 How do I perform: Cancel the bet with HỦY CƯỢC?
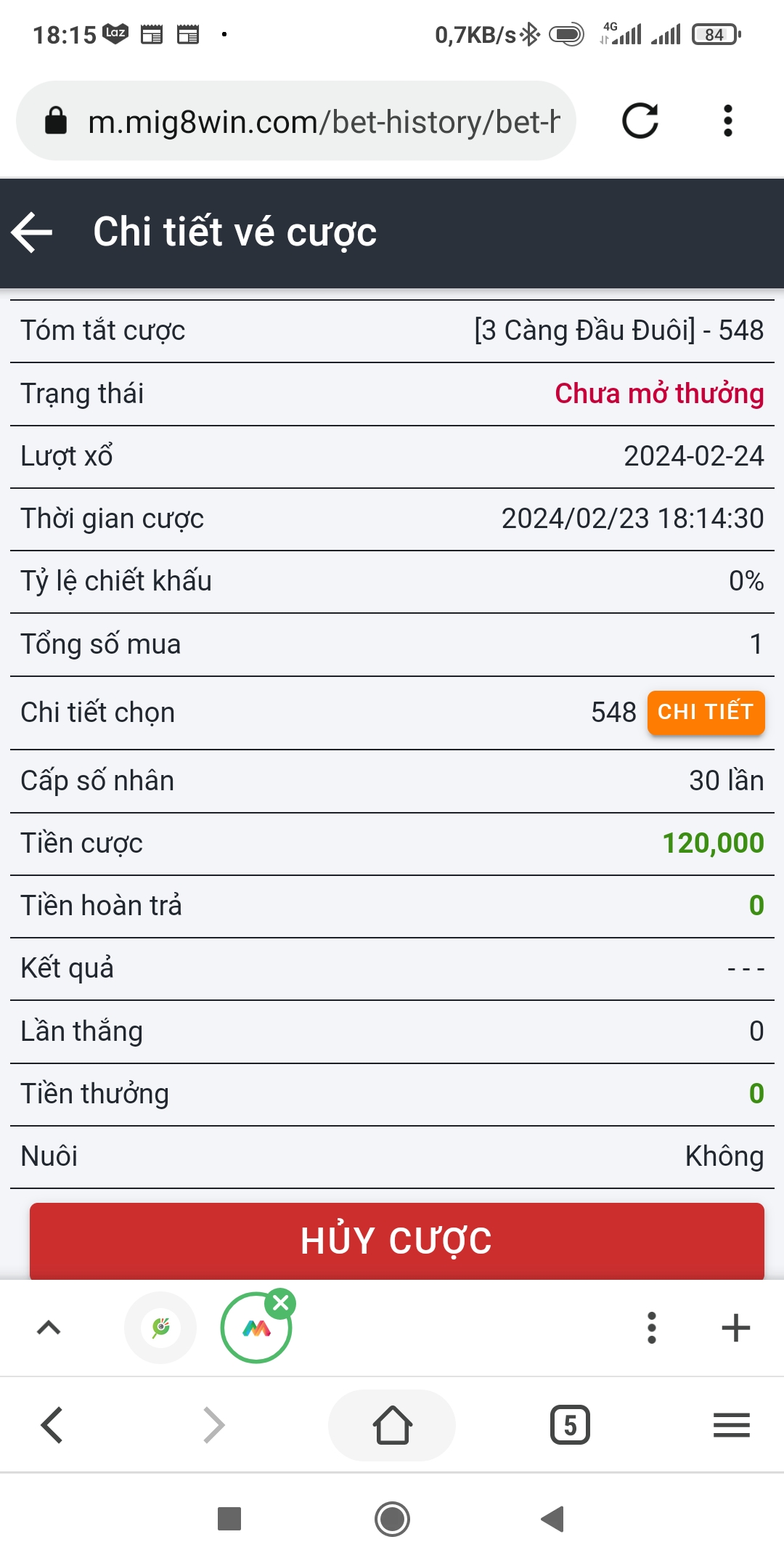point(396,1240)
